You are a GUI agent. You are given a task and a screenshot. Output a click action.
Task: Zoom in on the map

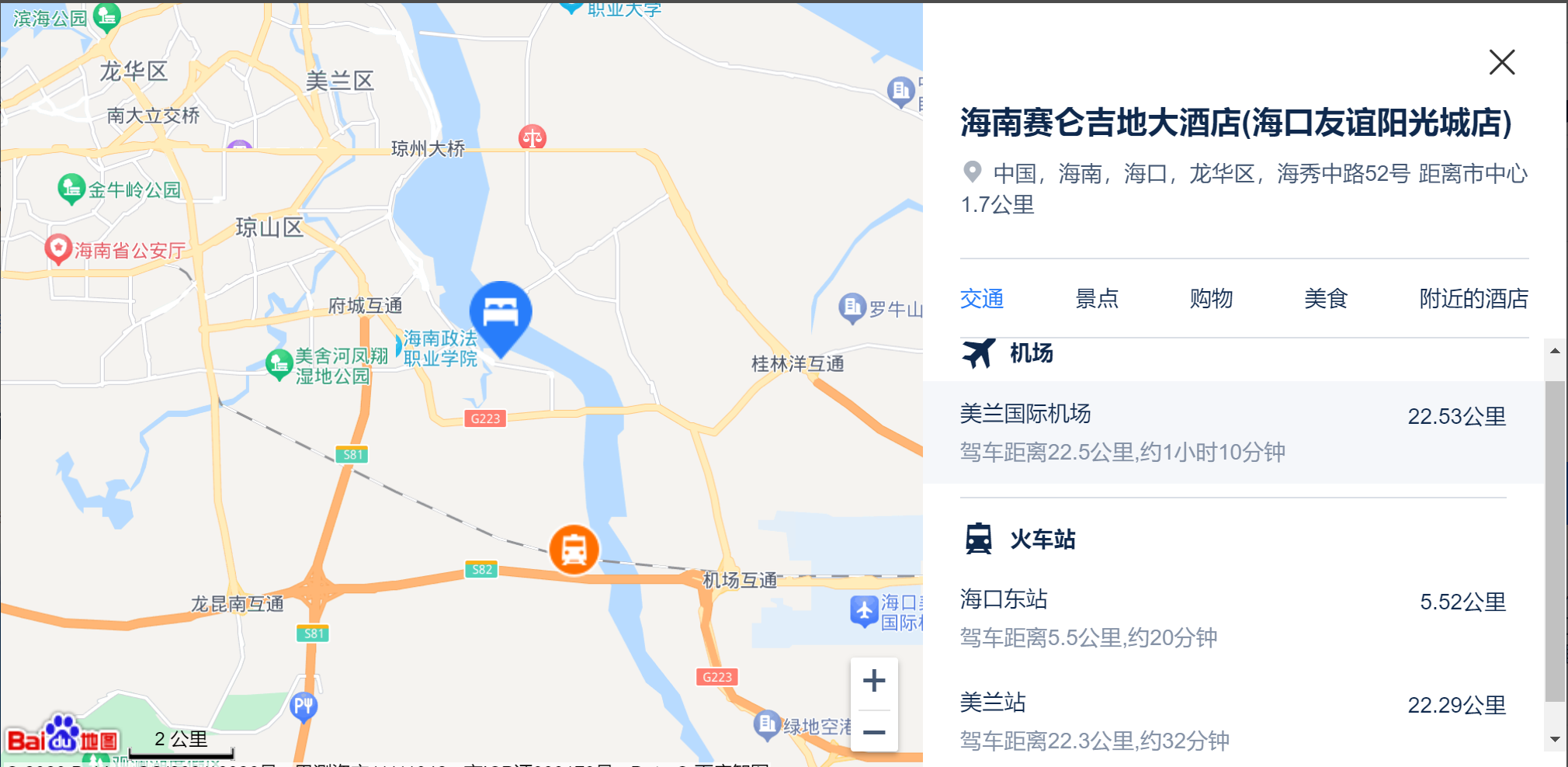point(874,682)
